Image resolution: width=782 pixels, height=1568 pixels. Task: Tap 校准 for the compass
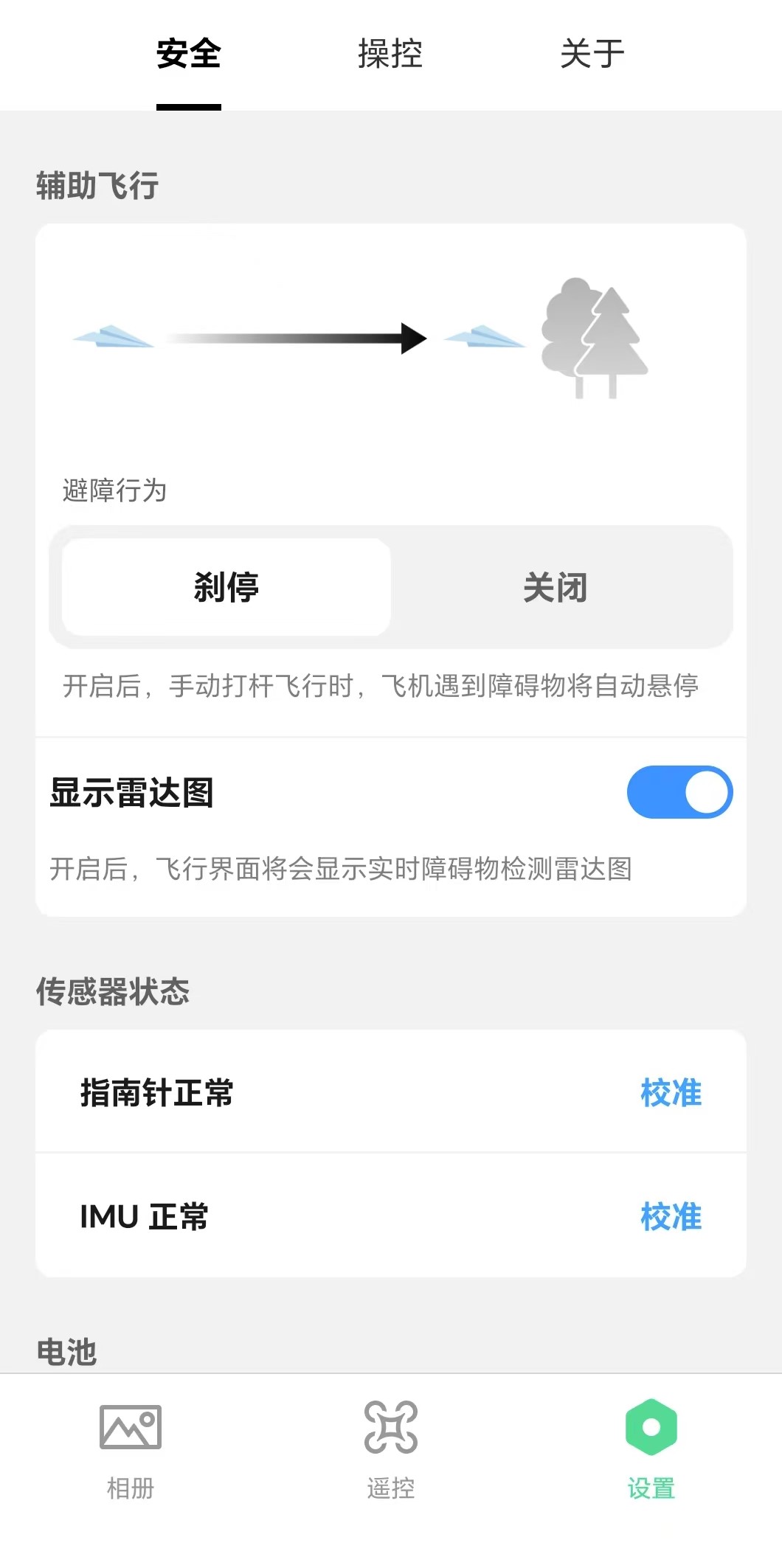(x=671, y=1092)
